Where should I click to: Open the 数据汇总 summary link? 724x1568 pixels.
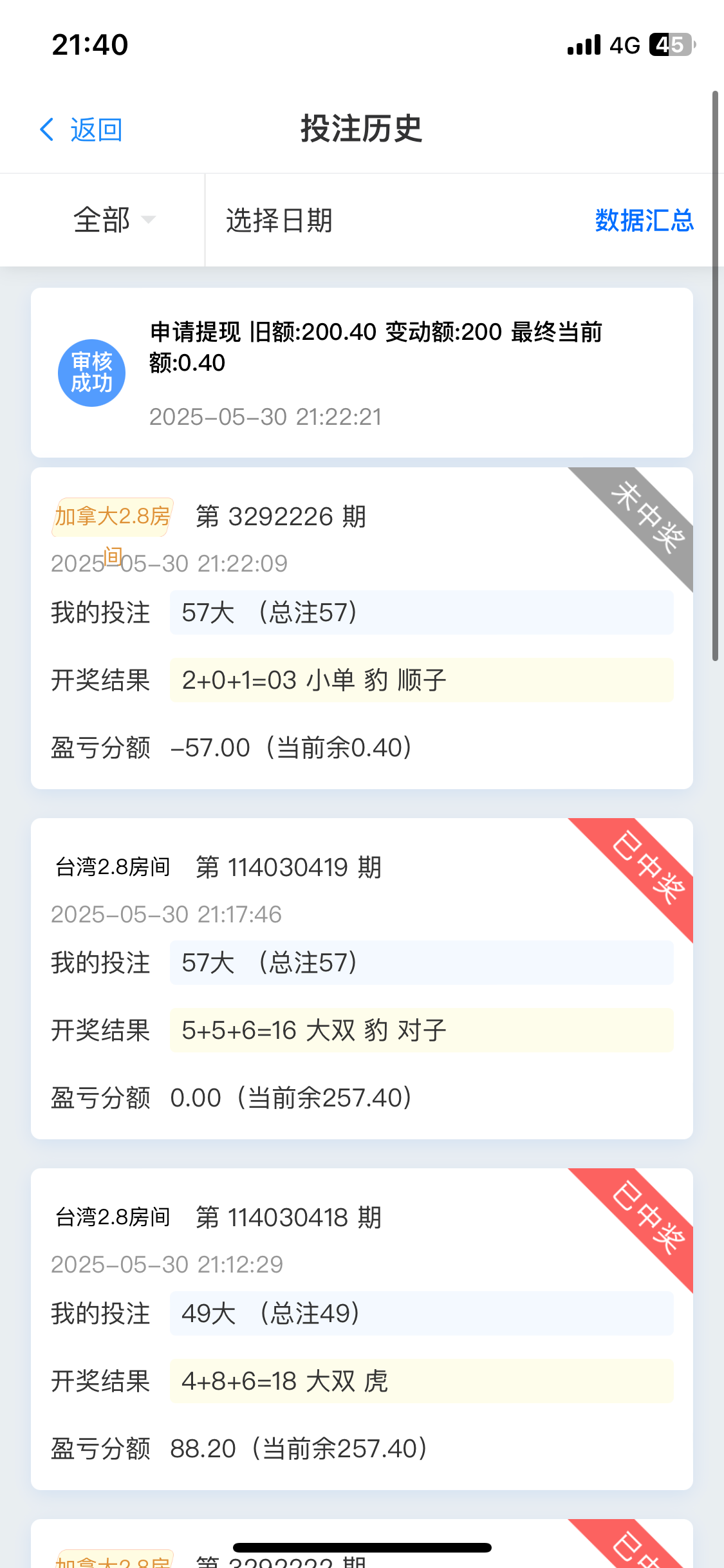point(644,220)
